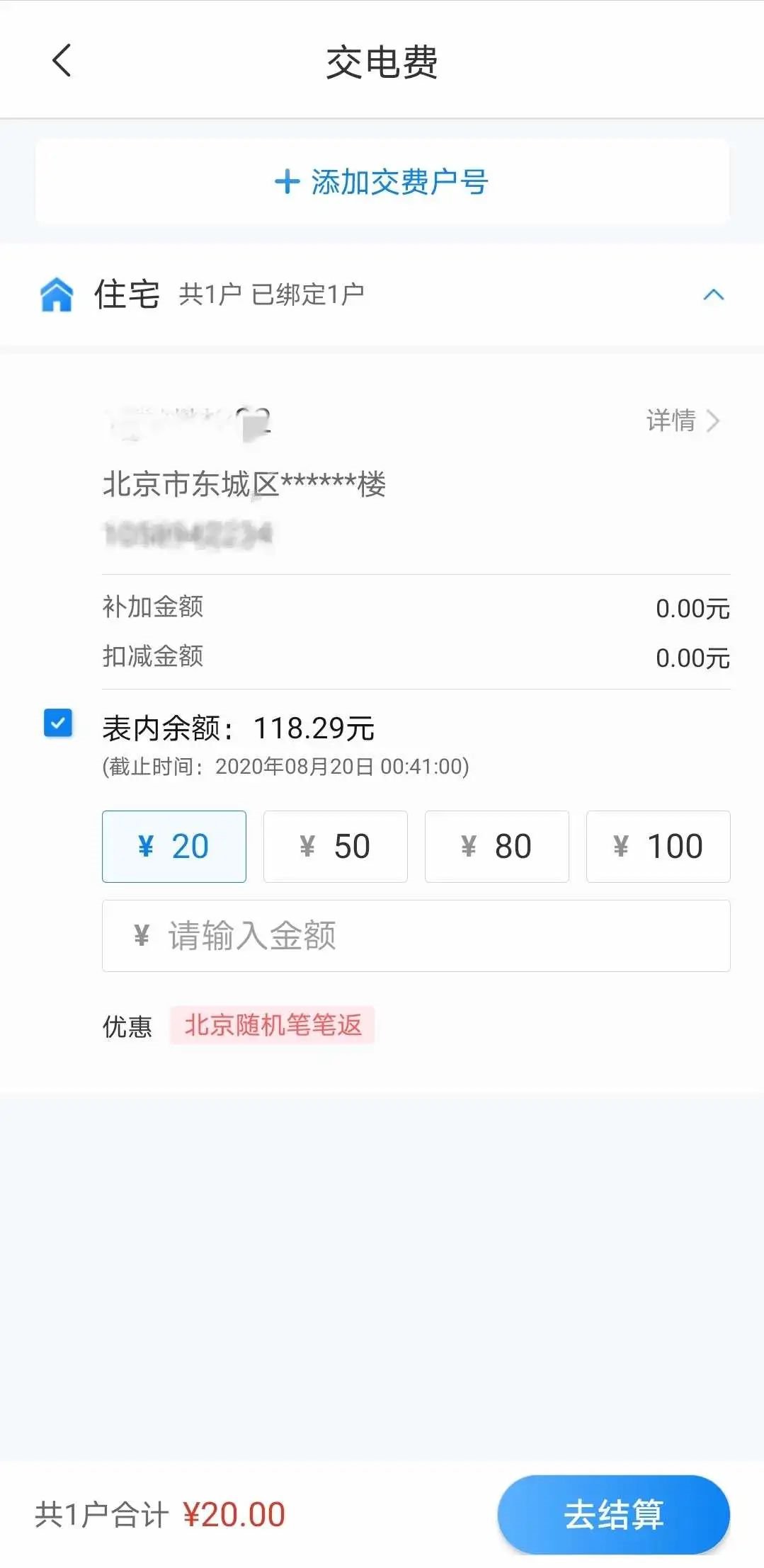The height and width of the screenshot is (1568, 764).
Task: Tap 去结算 to check out
Action: point(613,1514)
